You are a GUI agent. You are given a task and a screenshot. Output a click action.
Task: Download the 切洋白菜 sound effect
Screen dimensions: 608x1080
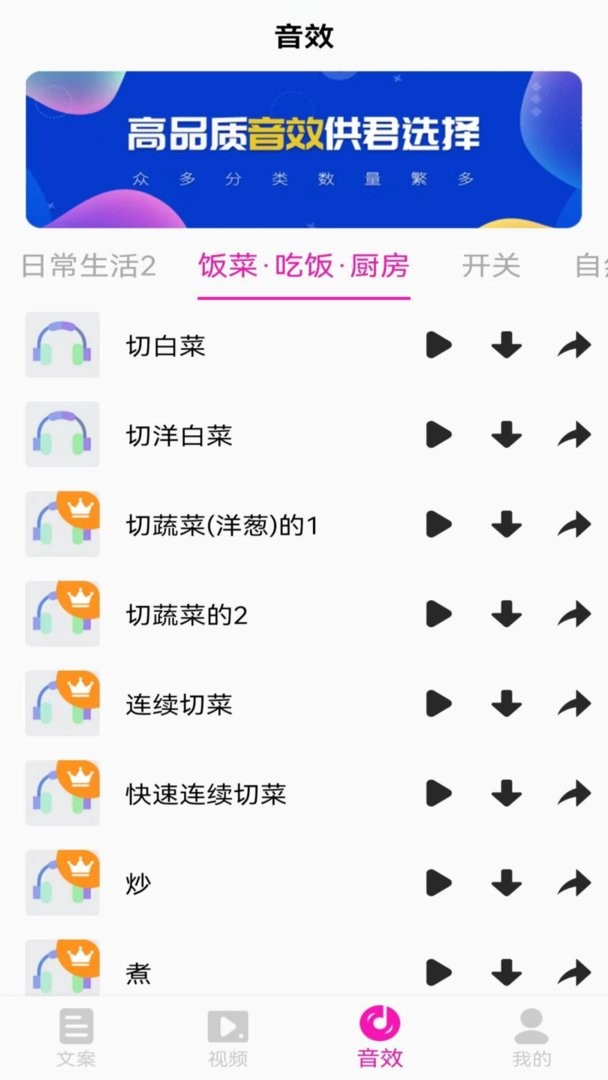[506, 435]
